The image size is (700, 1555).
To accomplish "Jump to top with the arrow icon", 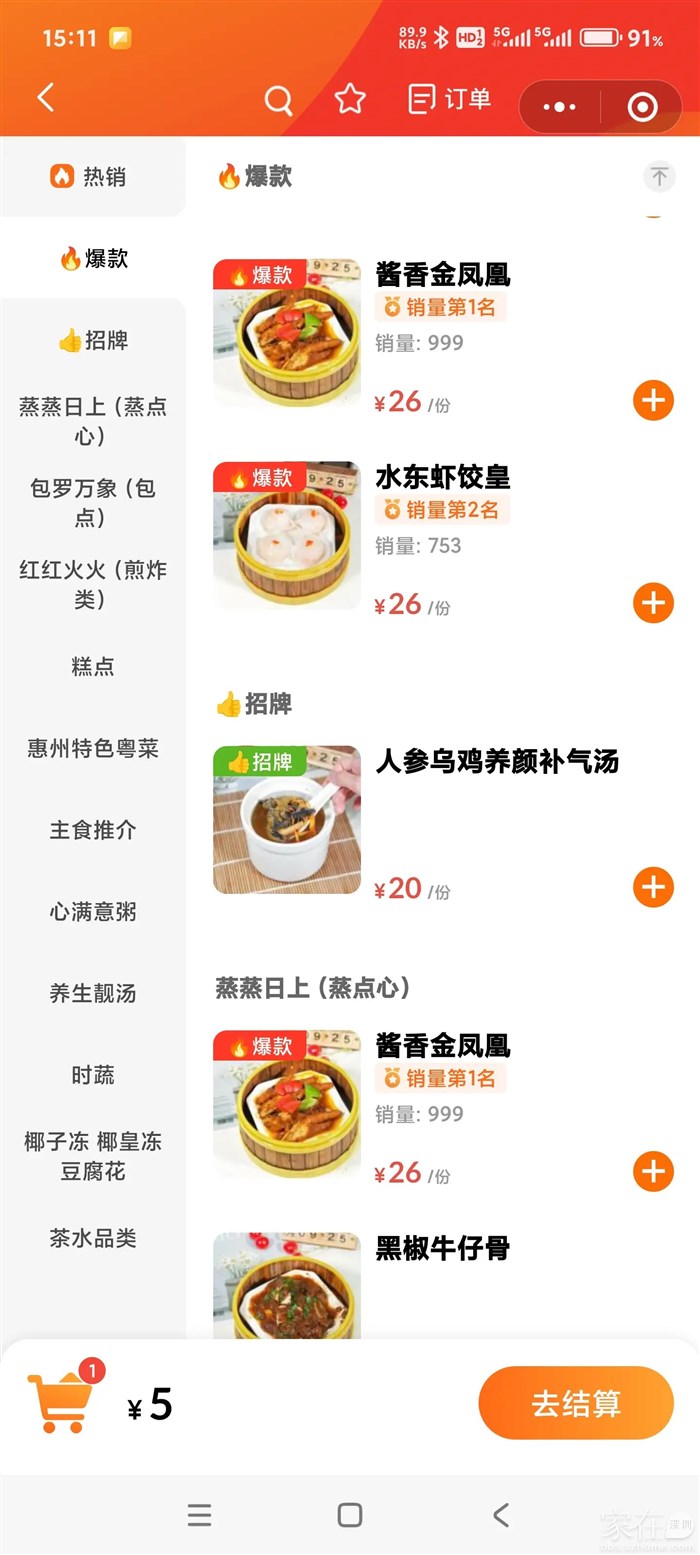I will [659, 177].
